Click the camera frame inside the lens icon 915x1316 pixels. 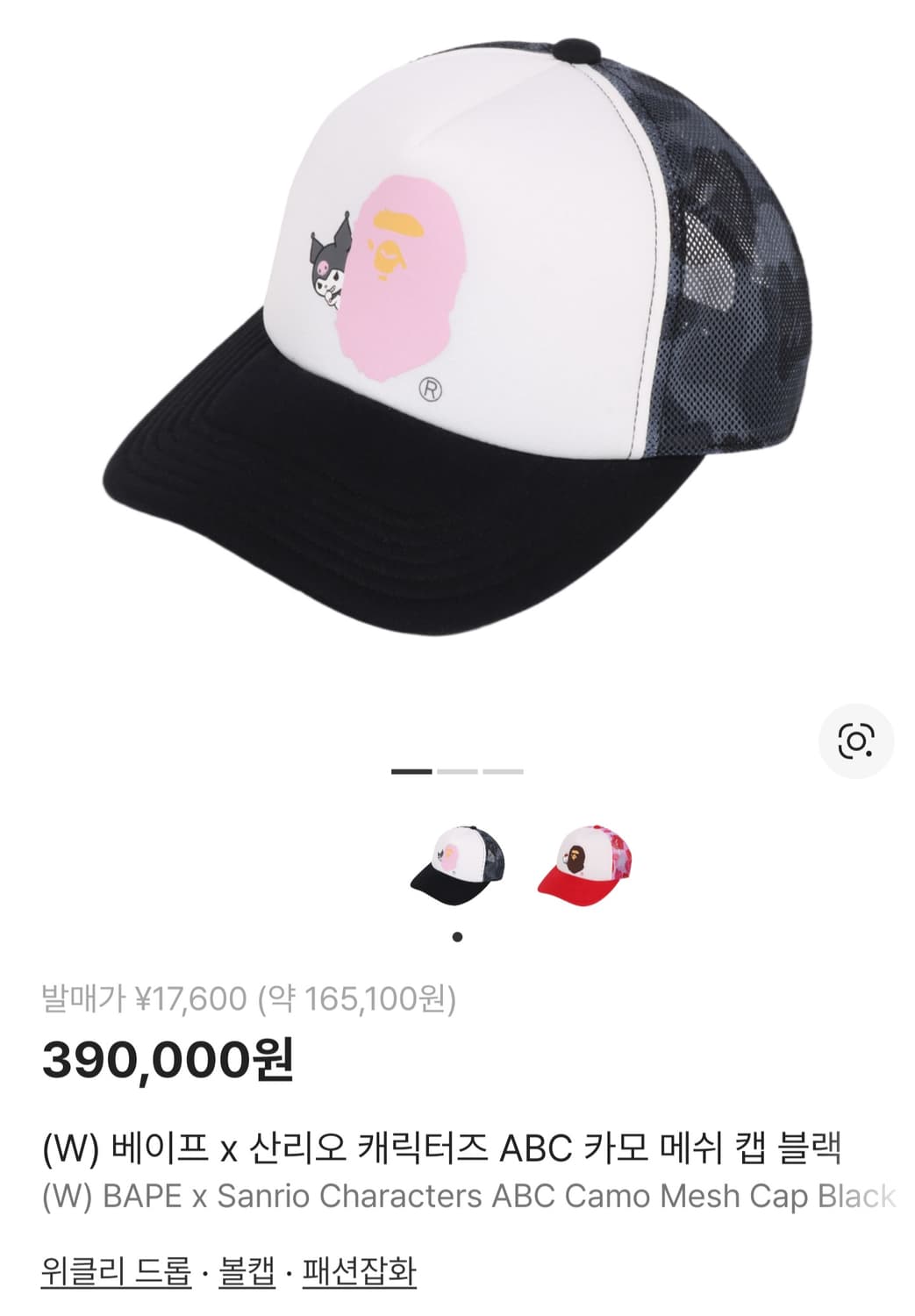coord(855,740)
